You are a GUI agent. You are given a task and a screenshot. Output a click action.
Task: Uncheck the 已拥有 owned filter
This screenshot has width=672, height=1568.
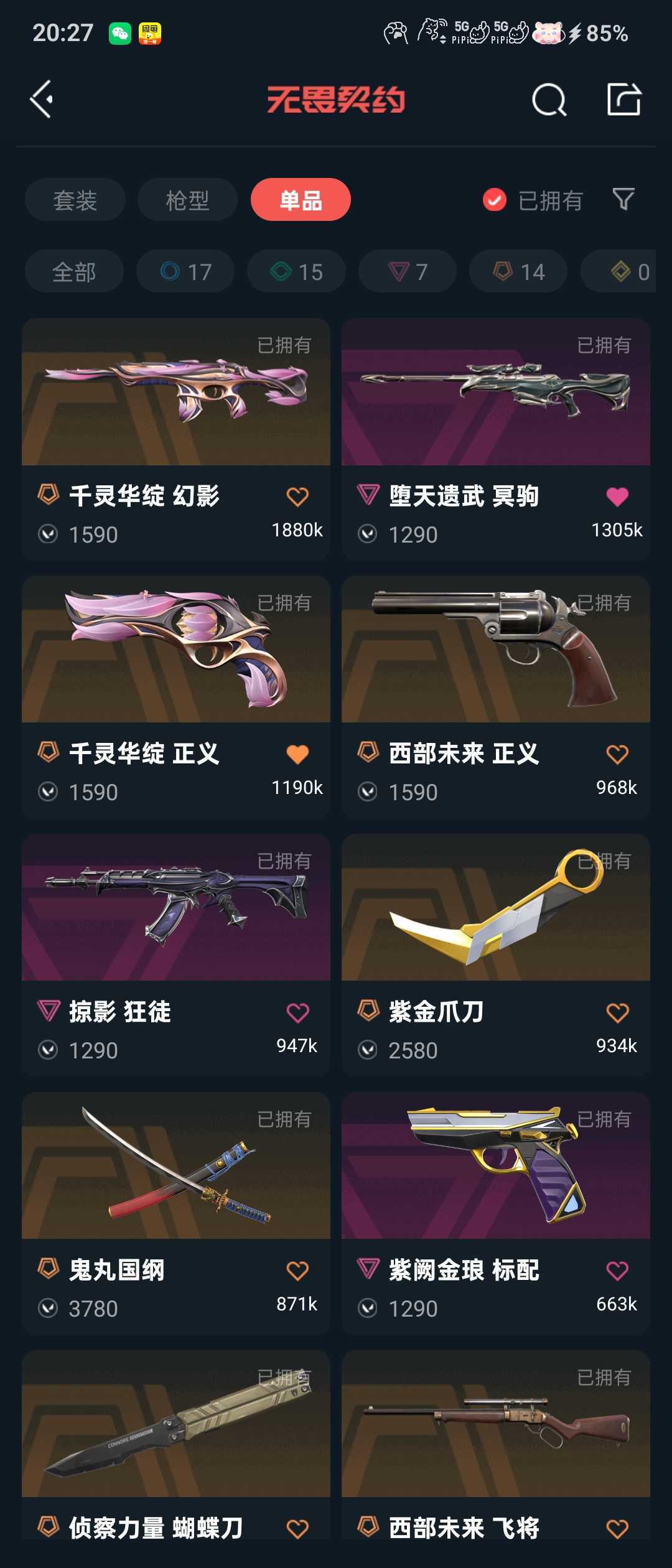[495, 200]
